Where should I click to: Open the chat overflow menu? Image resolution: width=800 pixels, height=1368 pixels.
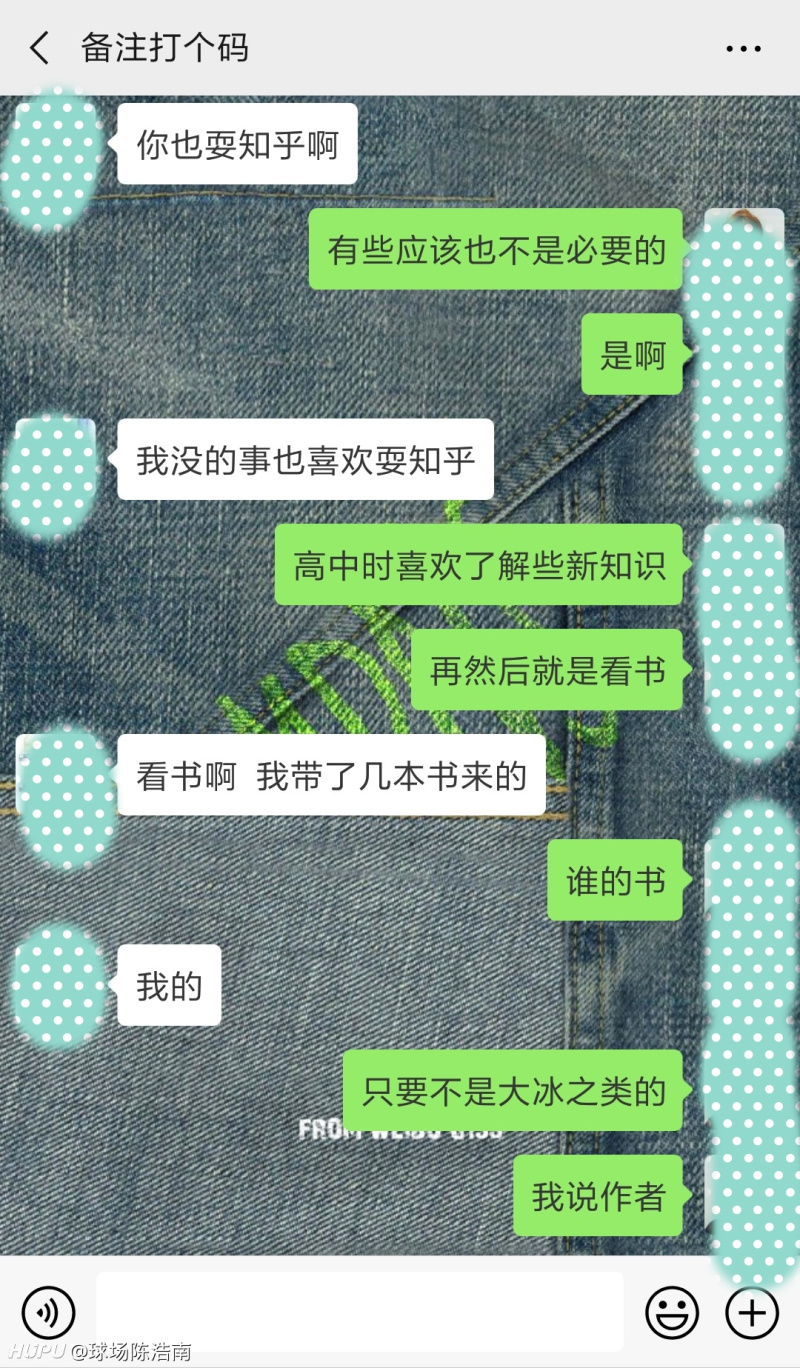click(743, 48)
